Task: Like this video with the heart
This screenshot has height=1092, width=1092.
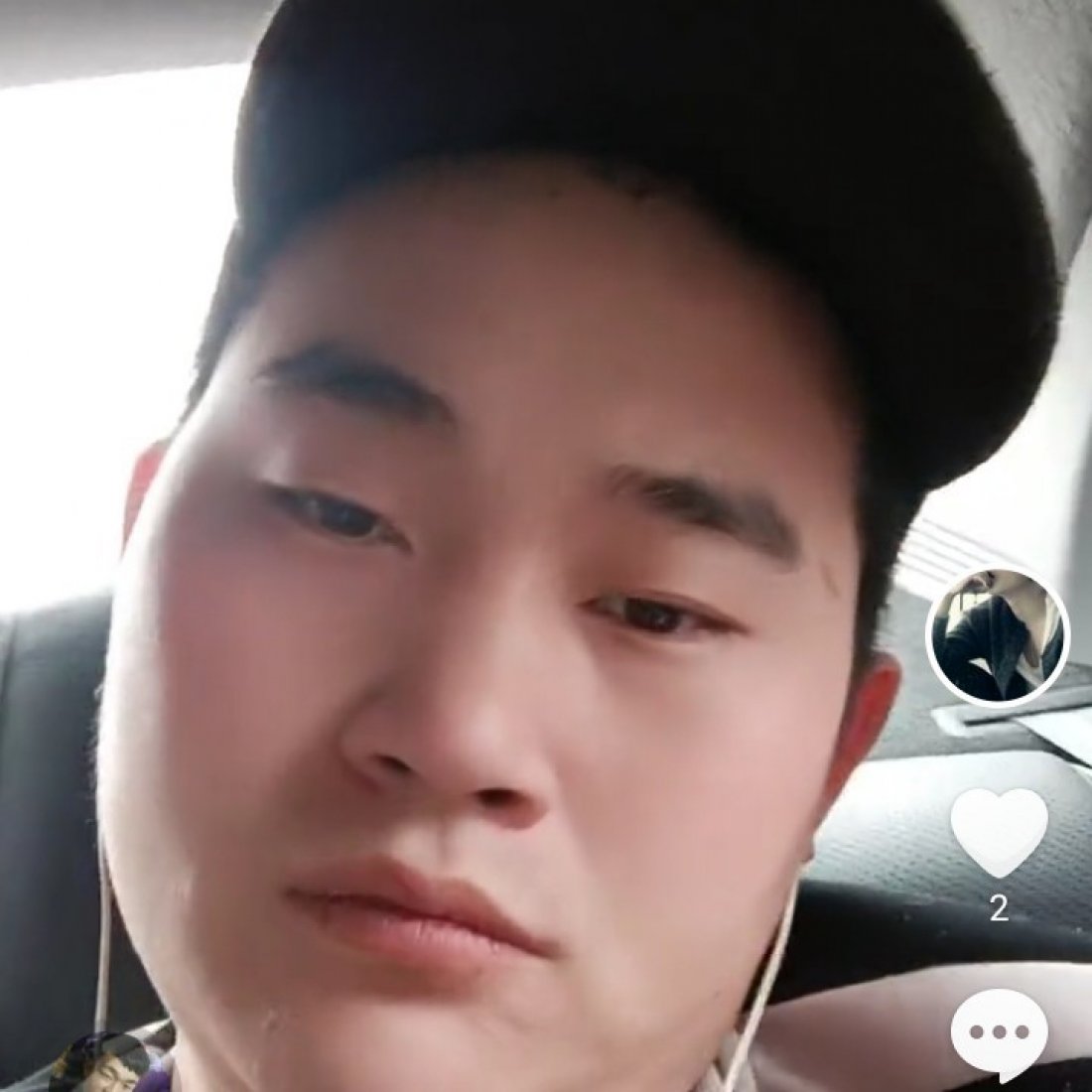Action: (999, 834)
